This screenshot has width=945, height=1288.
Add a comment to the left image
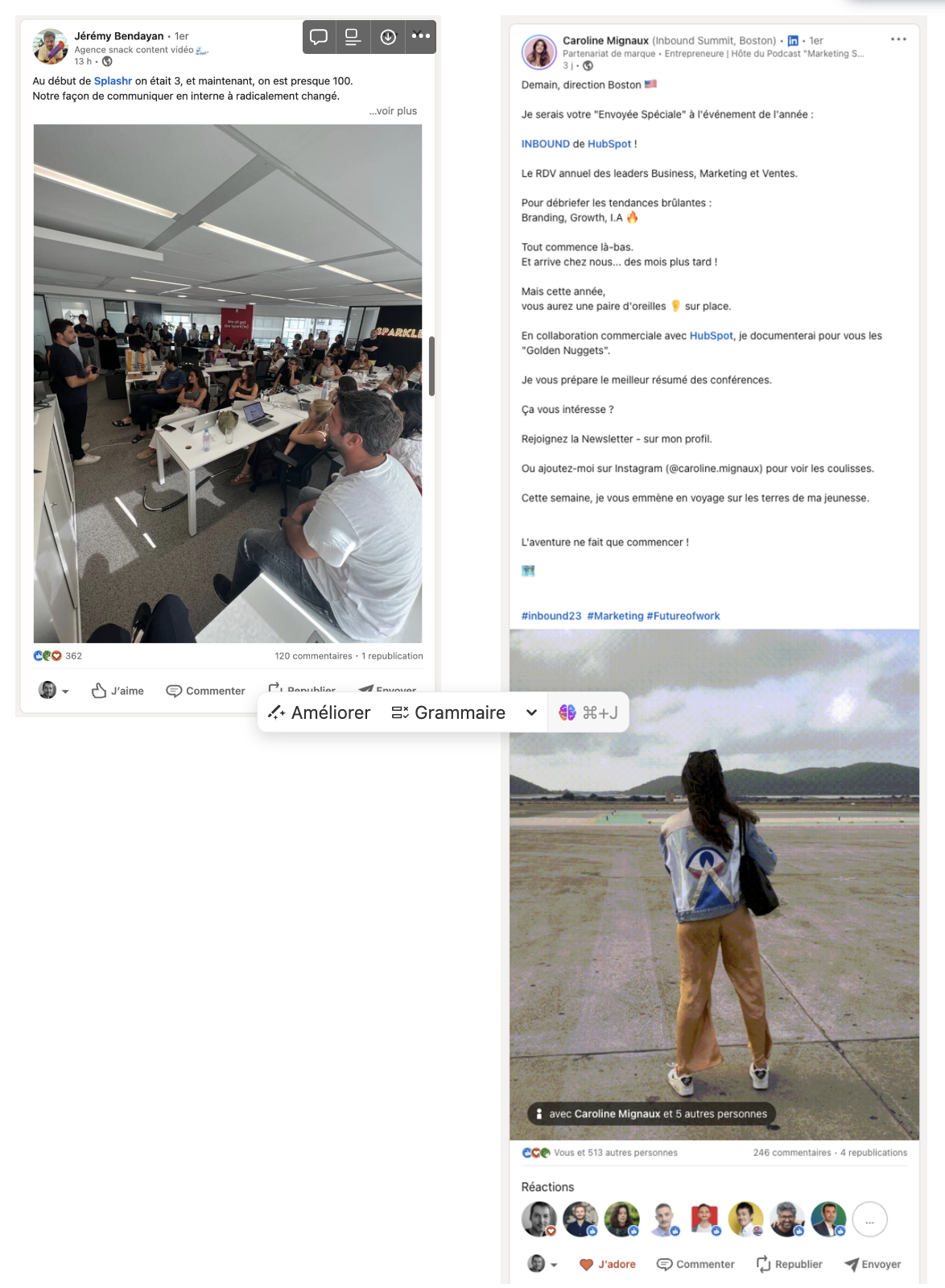pyautogui.click(x=319, y=37)
